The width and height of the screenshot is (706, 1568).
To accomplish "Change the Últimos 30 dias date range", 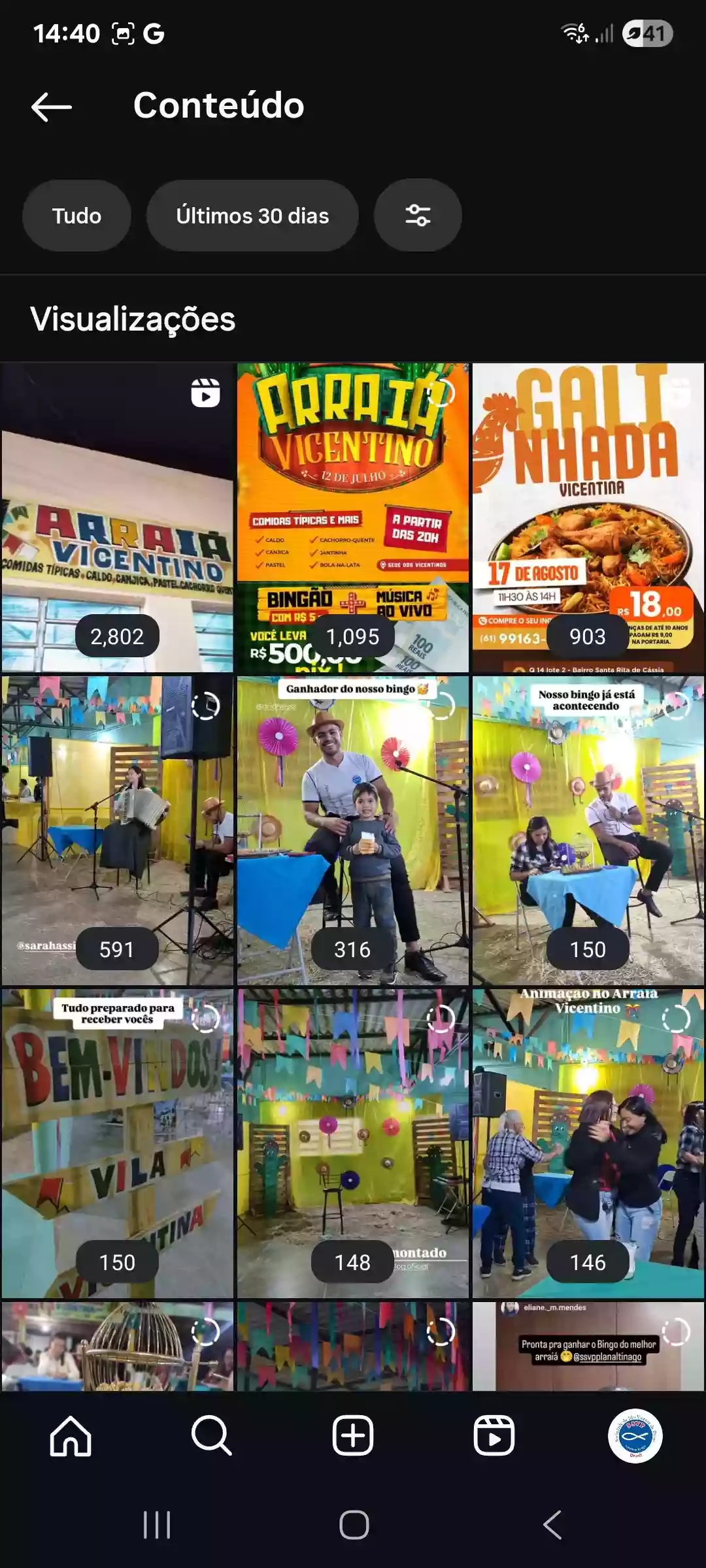I will pyautogui.click(x=252, y=216).
